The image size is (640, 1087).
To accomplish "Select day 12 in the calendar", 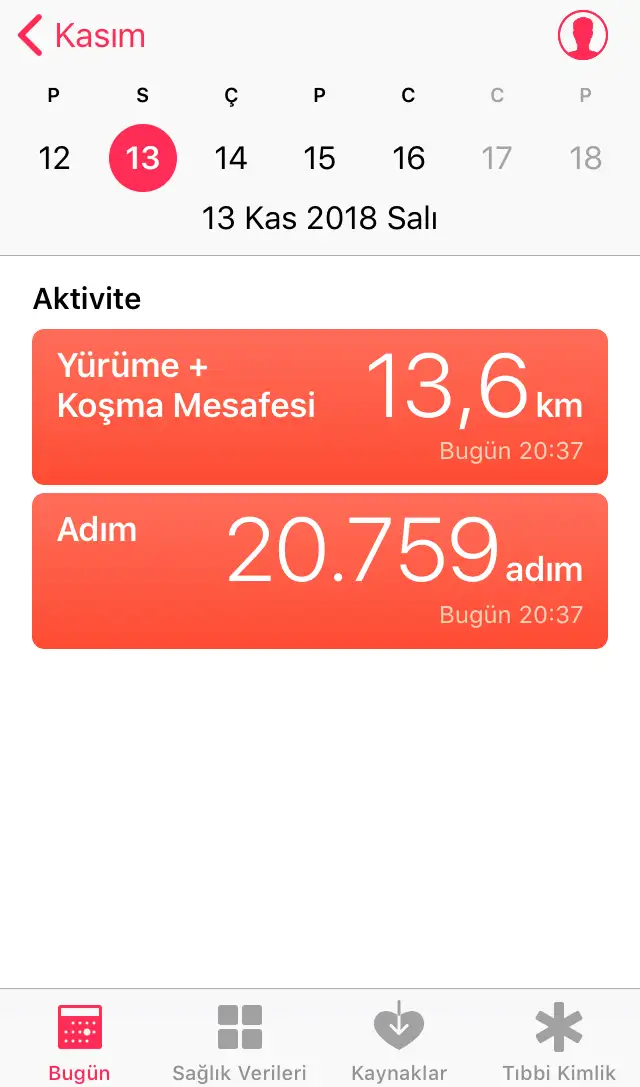I will pos(54,158).
